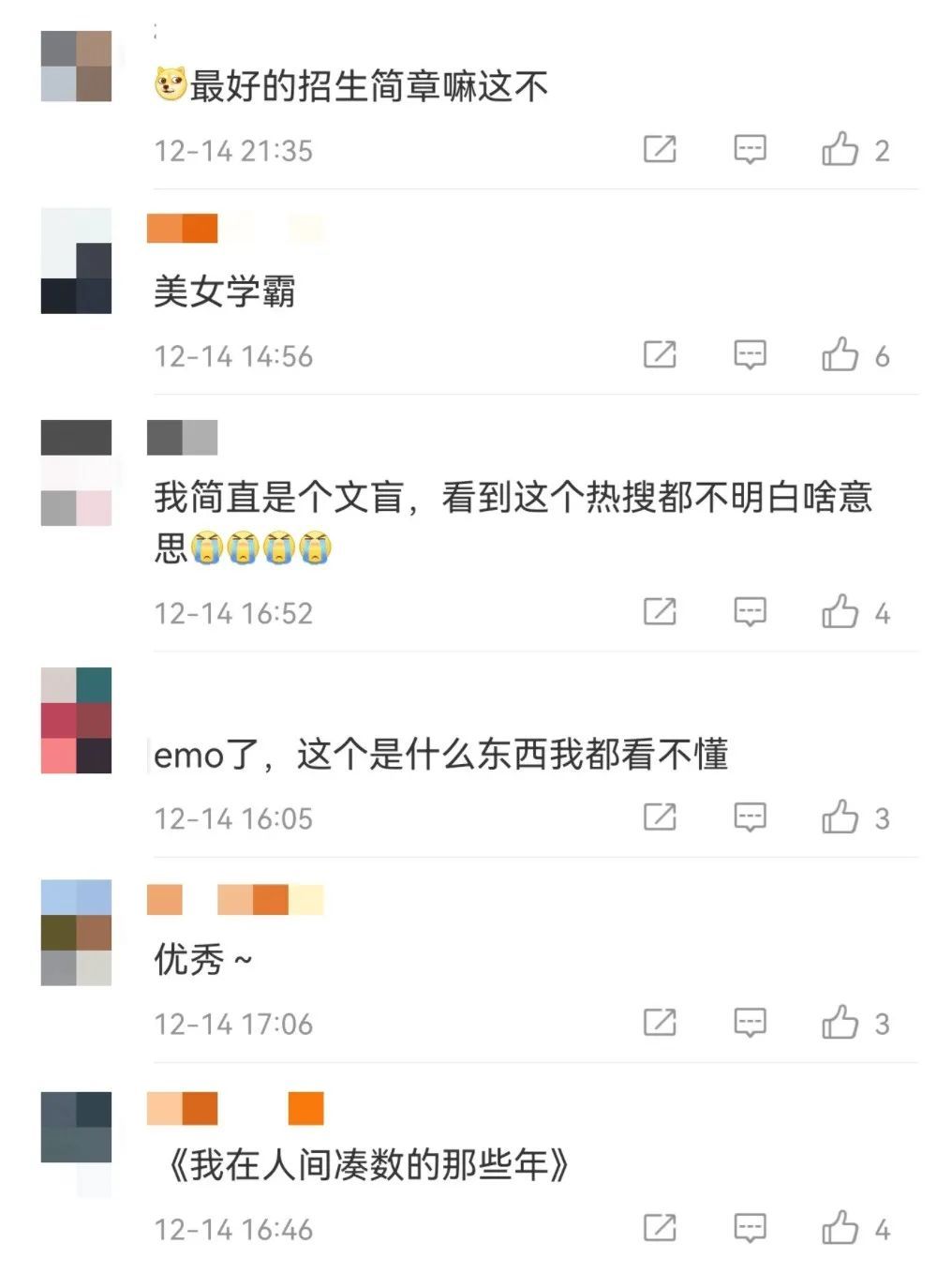Reply to the '《我在人间凑数的那些年》' comment
Screen dimensions: 952x1273
pyautogui.click(x=750, y=1227)
